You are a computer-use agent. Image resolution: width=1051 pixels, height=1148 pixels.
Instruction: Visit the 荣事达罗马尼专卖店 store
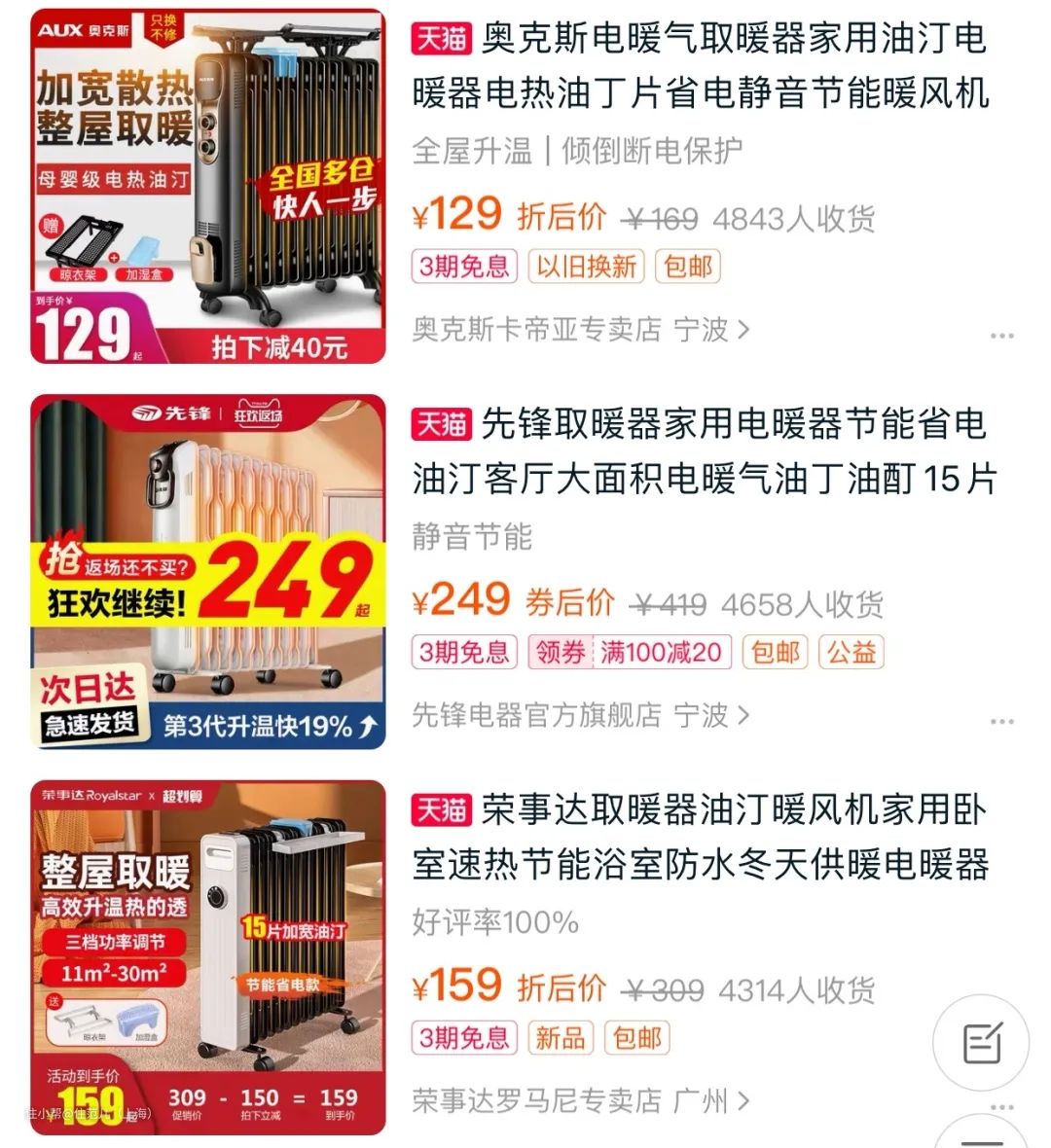tap(580, 1101)
